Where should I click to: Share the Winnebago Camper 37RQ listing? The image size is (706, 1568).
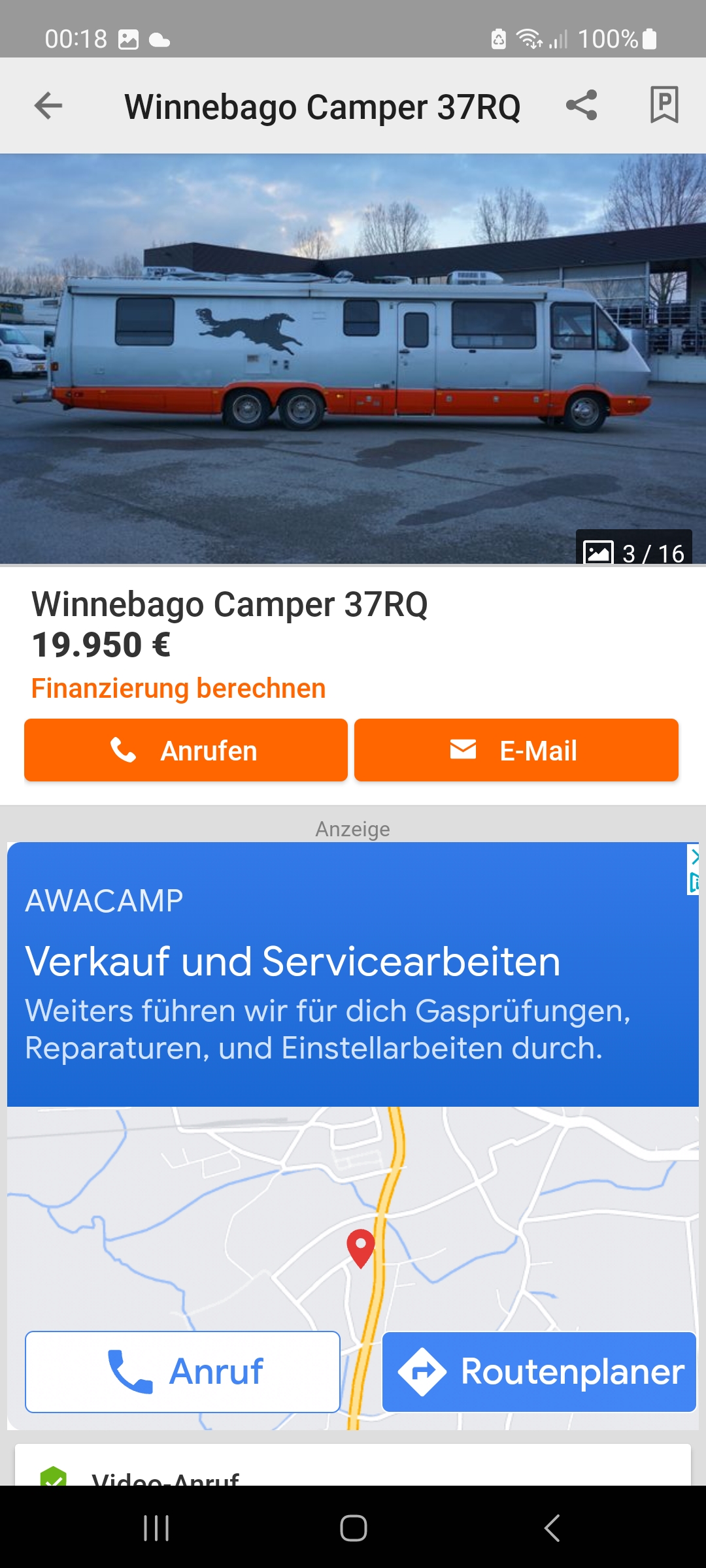click(x=581, y=106)
